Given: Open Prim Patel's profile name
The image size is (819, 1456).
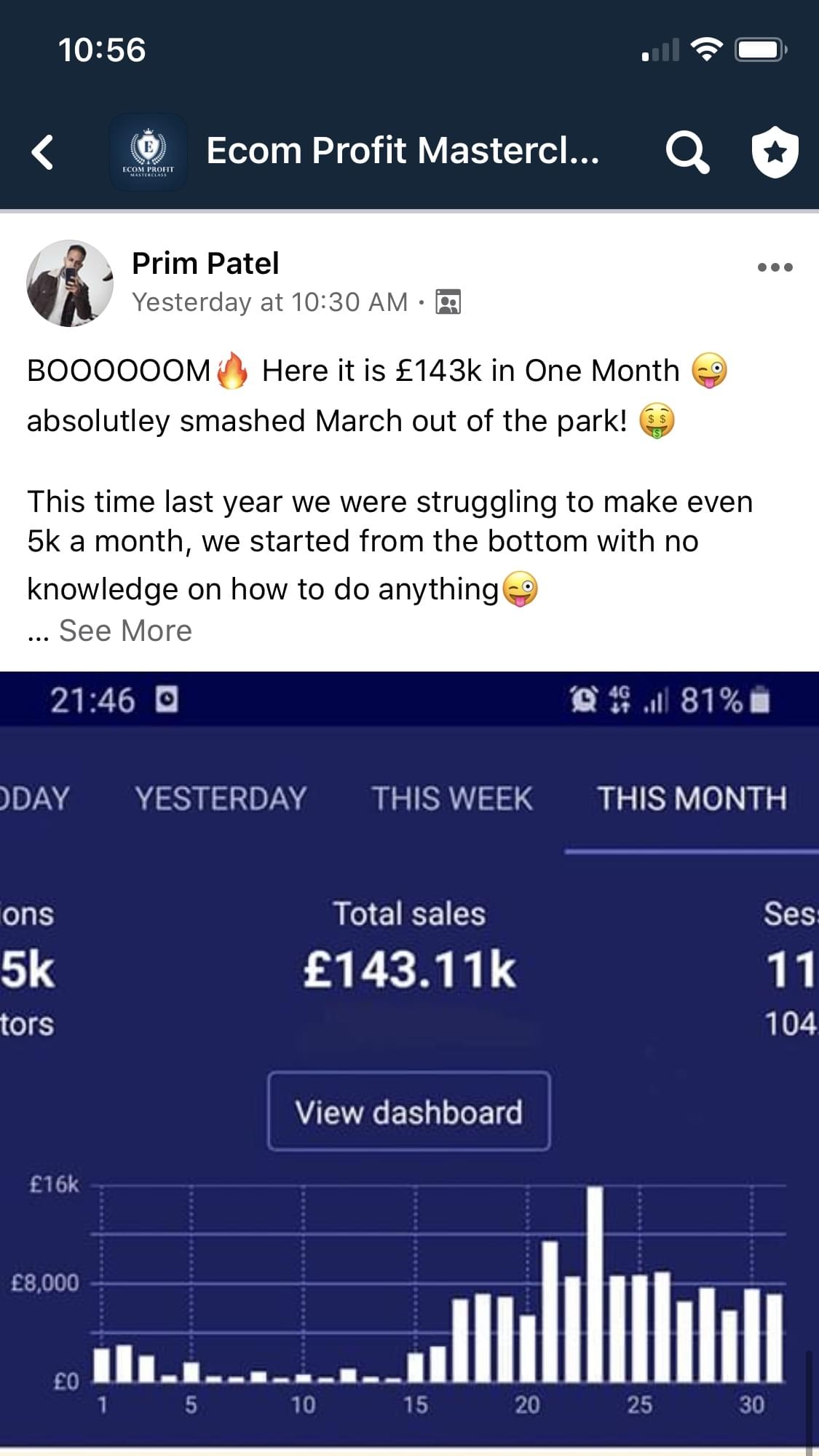Looking at the screenshot, I should (205, 263).
